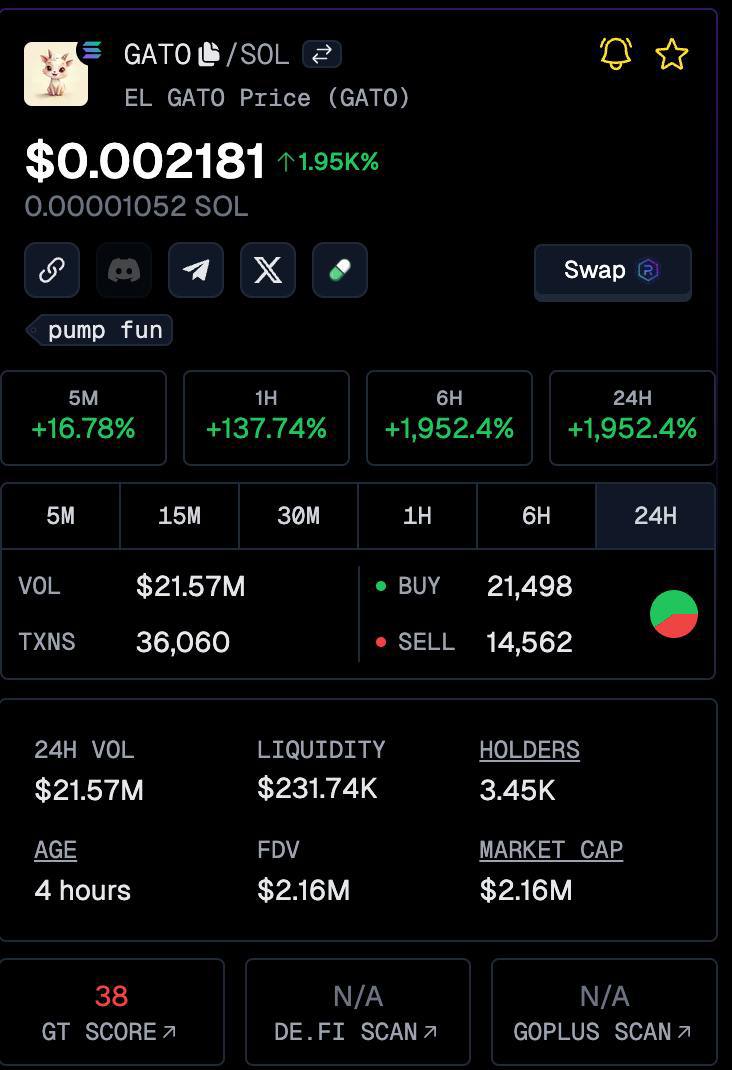Open the token's website link icon
Viewport: 732px width, 1070px height.
click(52, 270)
